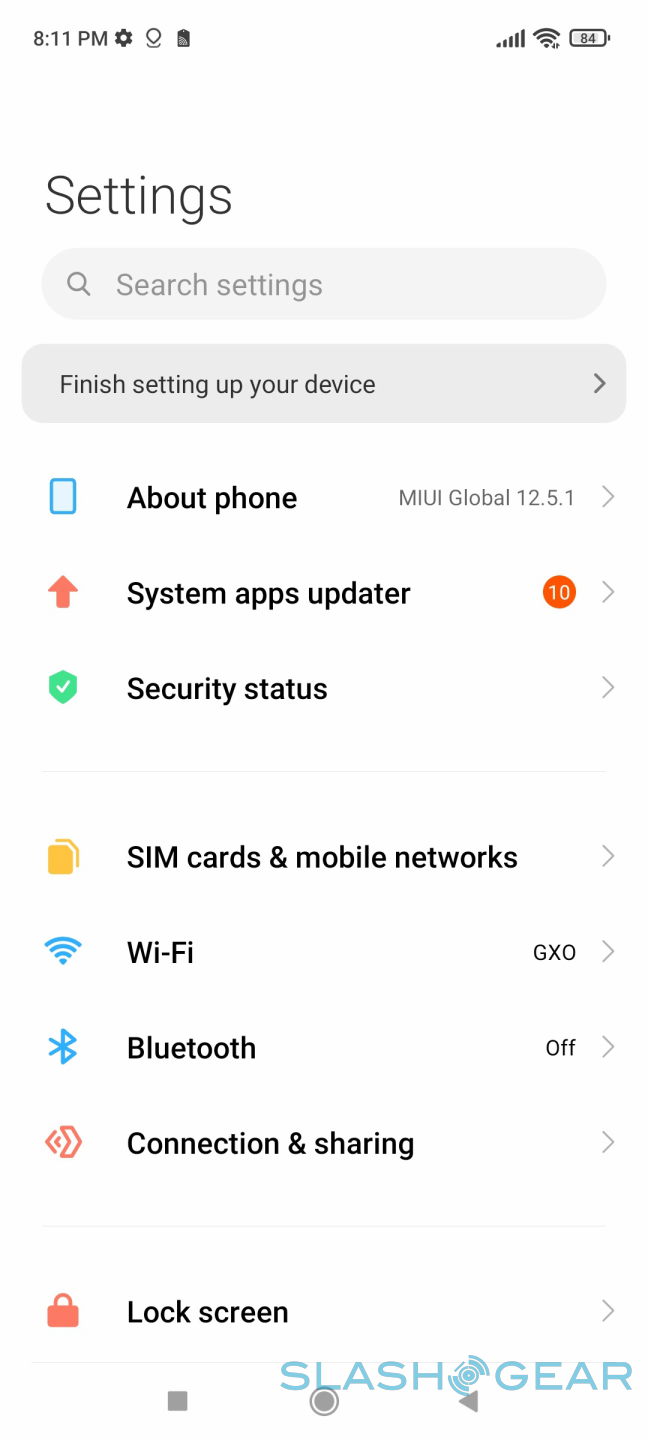Tap the recent apps square button
The height and width of the screenshot is (1440, 648).
(178, 1402)
